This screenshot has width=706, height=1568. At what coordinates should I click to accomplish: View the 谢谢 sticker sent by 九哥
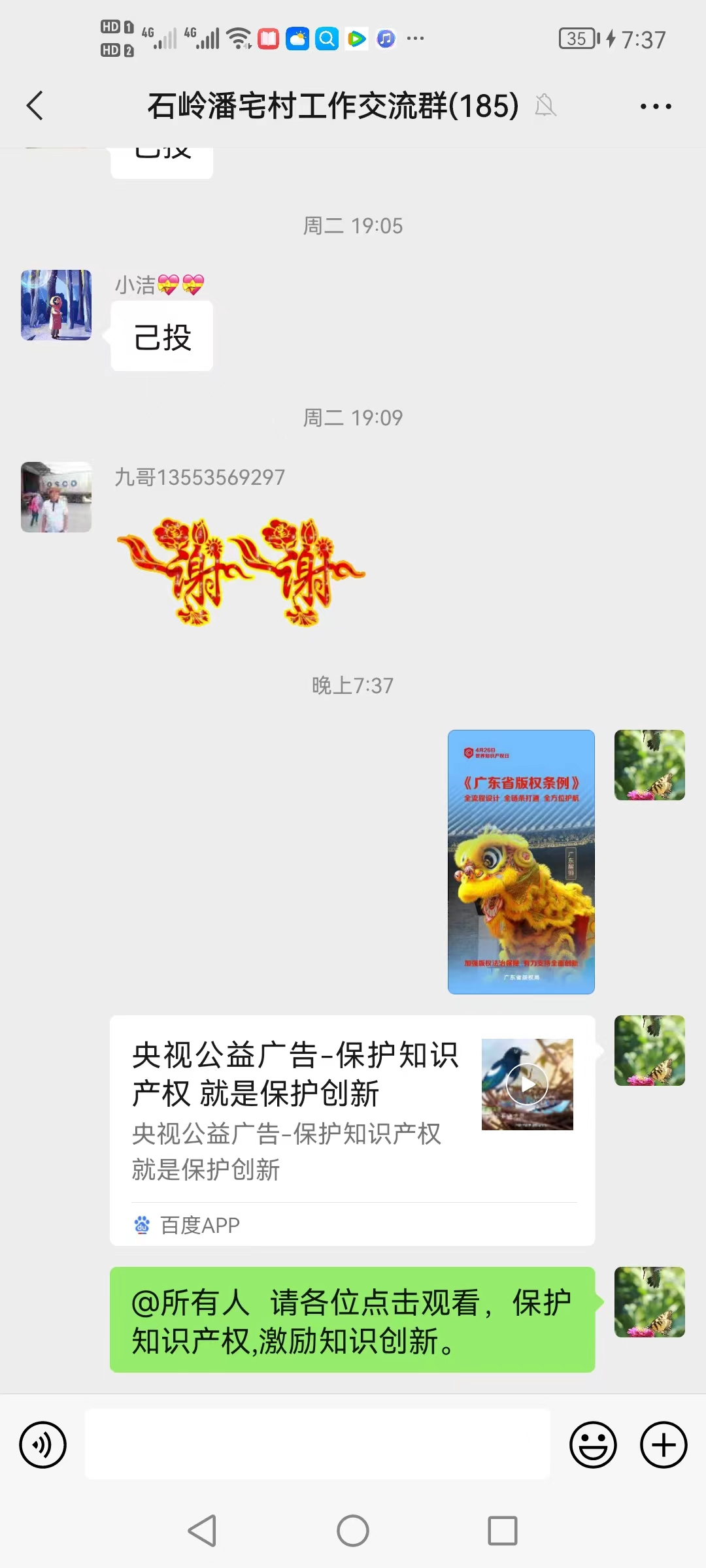click(240, 572)
